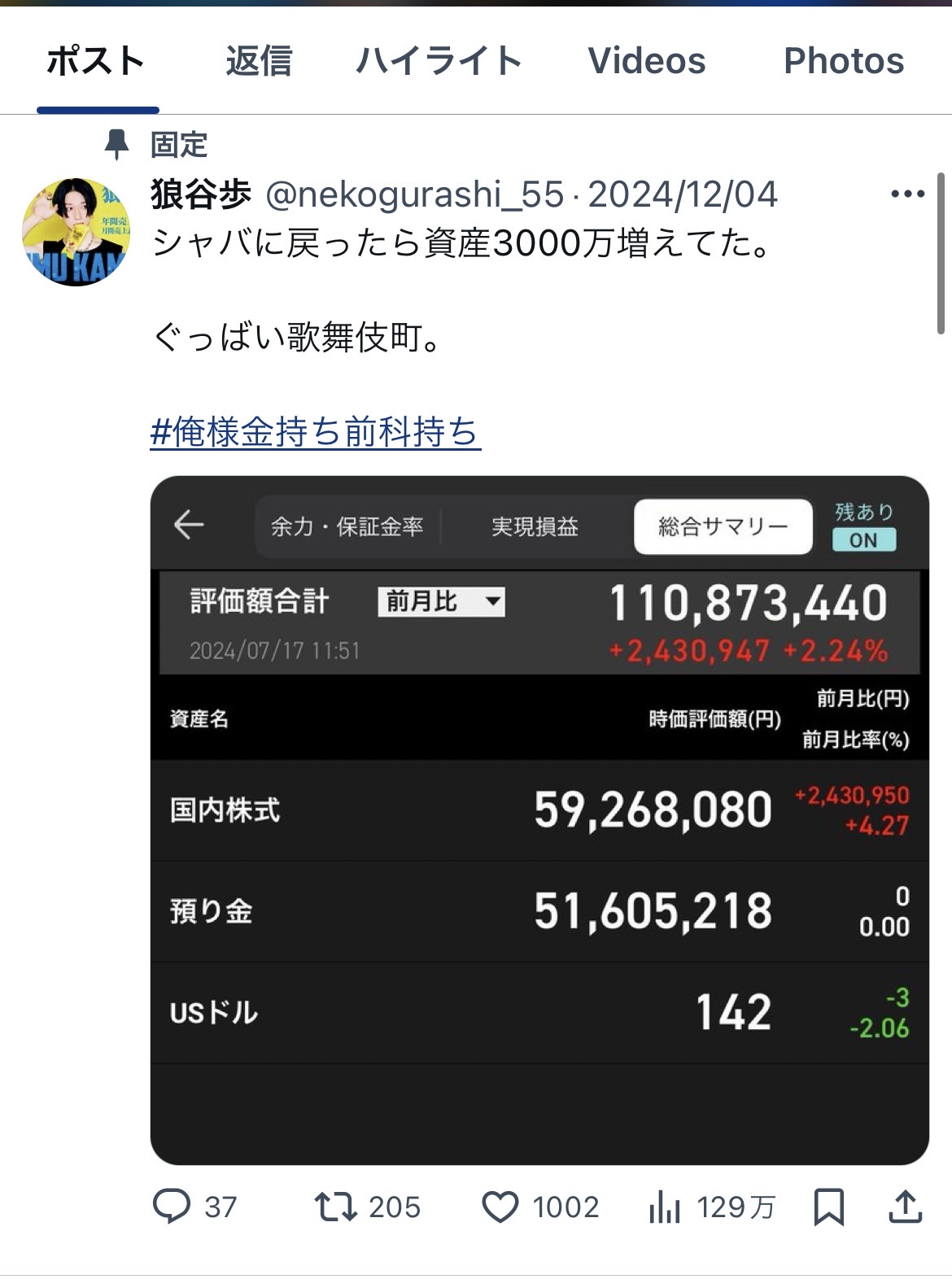The width and height of the screenshot is (952, 1279).
Task: Switch to the 返信 tab
Action: coord(258,61)
